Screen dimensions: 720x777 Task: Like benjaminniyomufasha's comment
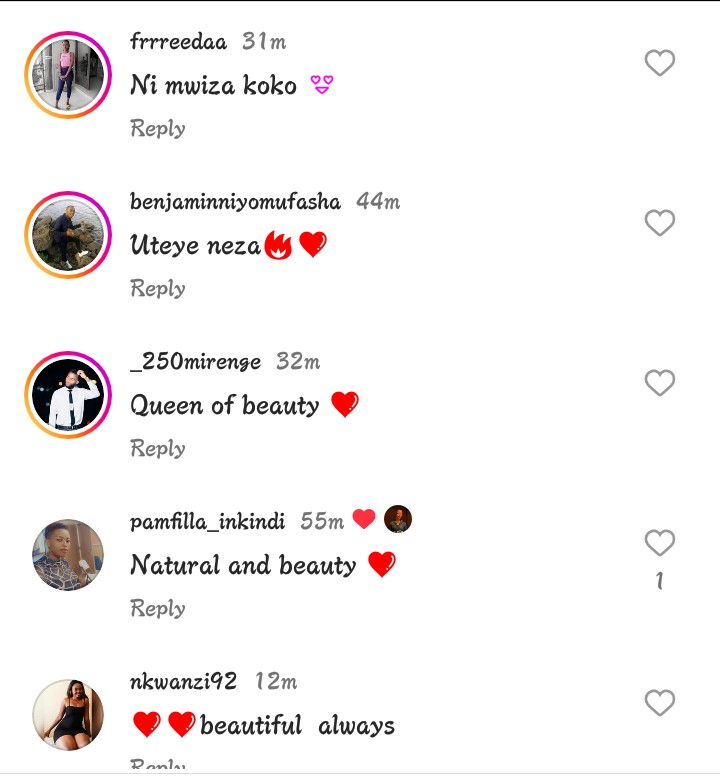pyautogui.click(x=659, y=223)
